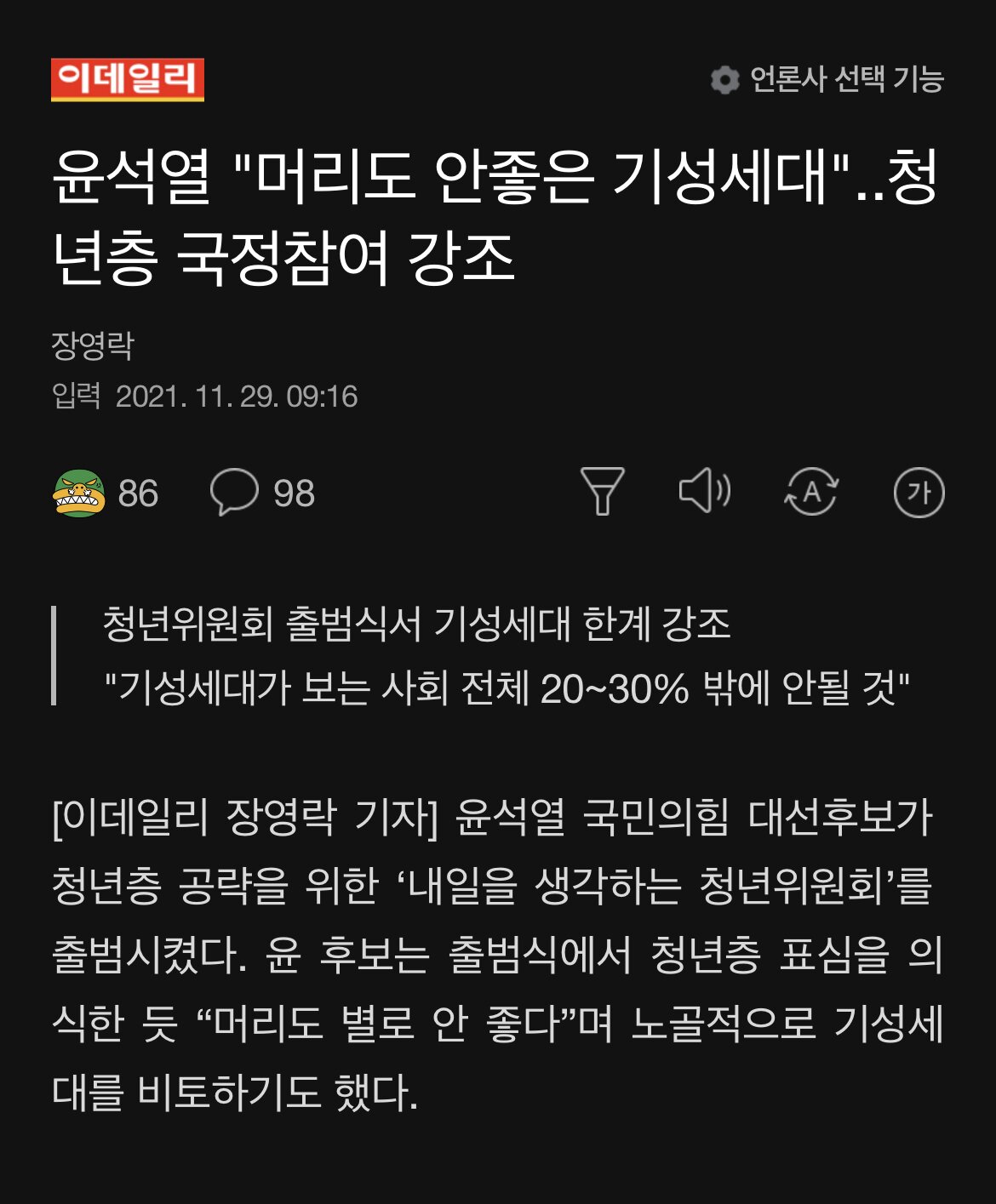Open the article summary funnel icon
Image resolution: width=996 pixels, height=1204 pixels.
click(602, 492)
